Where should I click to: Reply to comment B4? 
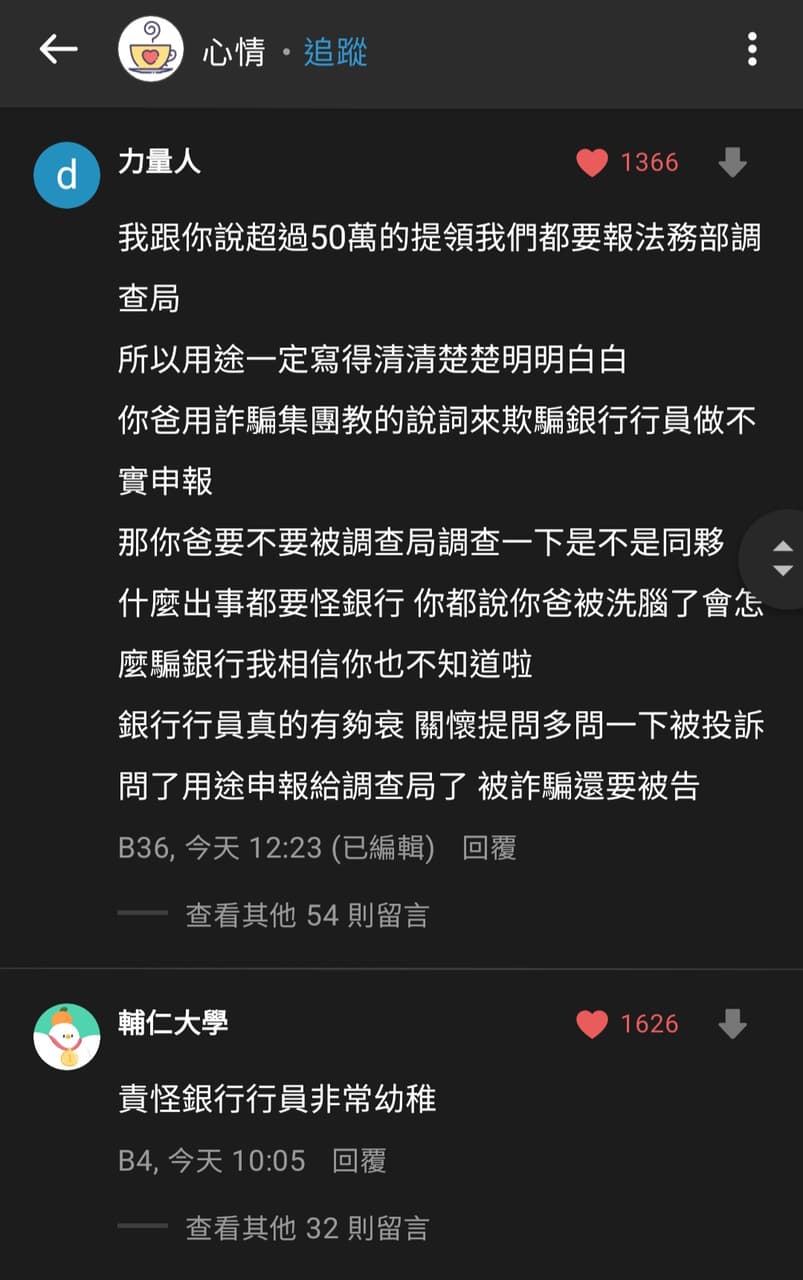pos(359,1160)
